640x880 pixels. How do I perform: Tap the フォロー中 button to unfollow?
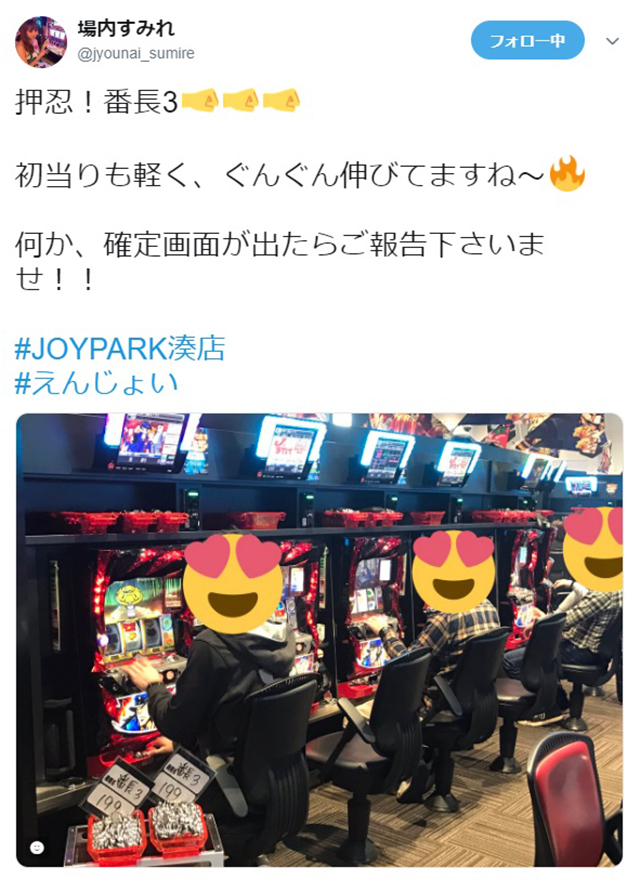coord(527,41)
